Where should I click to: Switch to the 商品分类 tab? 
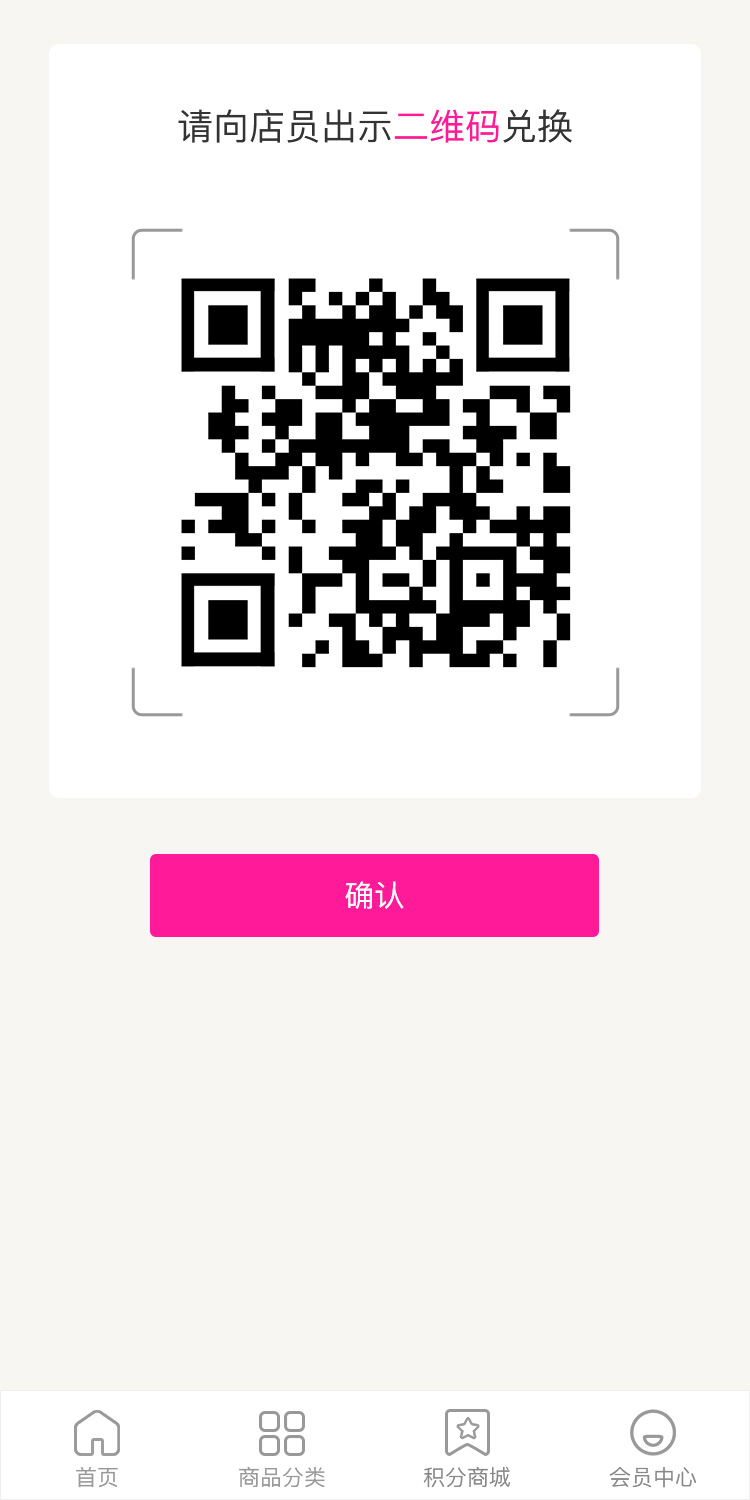(x=282, y=1447)
